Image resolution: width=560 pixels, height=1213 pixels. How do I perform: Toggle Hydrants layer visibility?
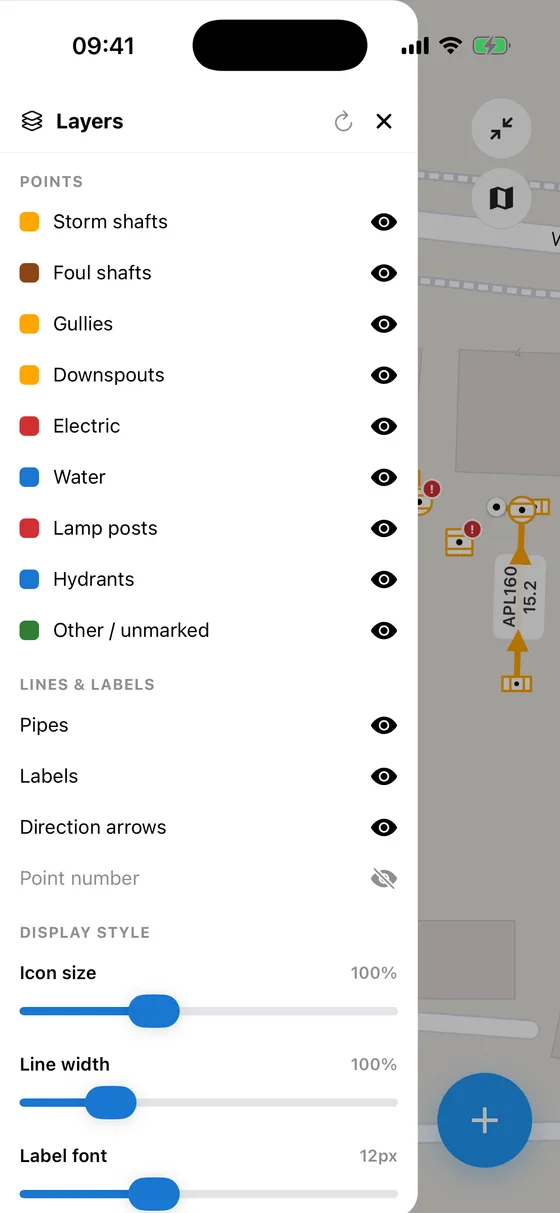[x=384, y=579]
